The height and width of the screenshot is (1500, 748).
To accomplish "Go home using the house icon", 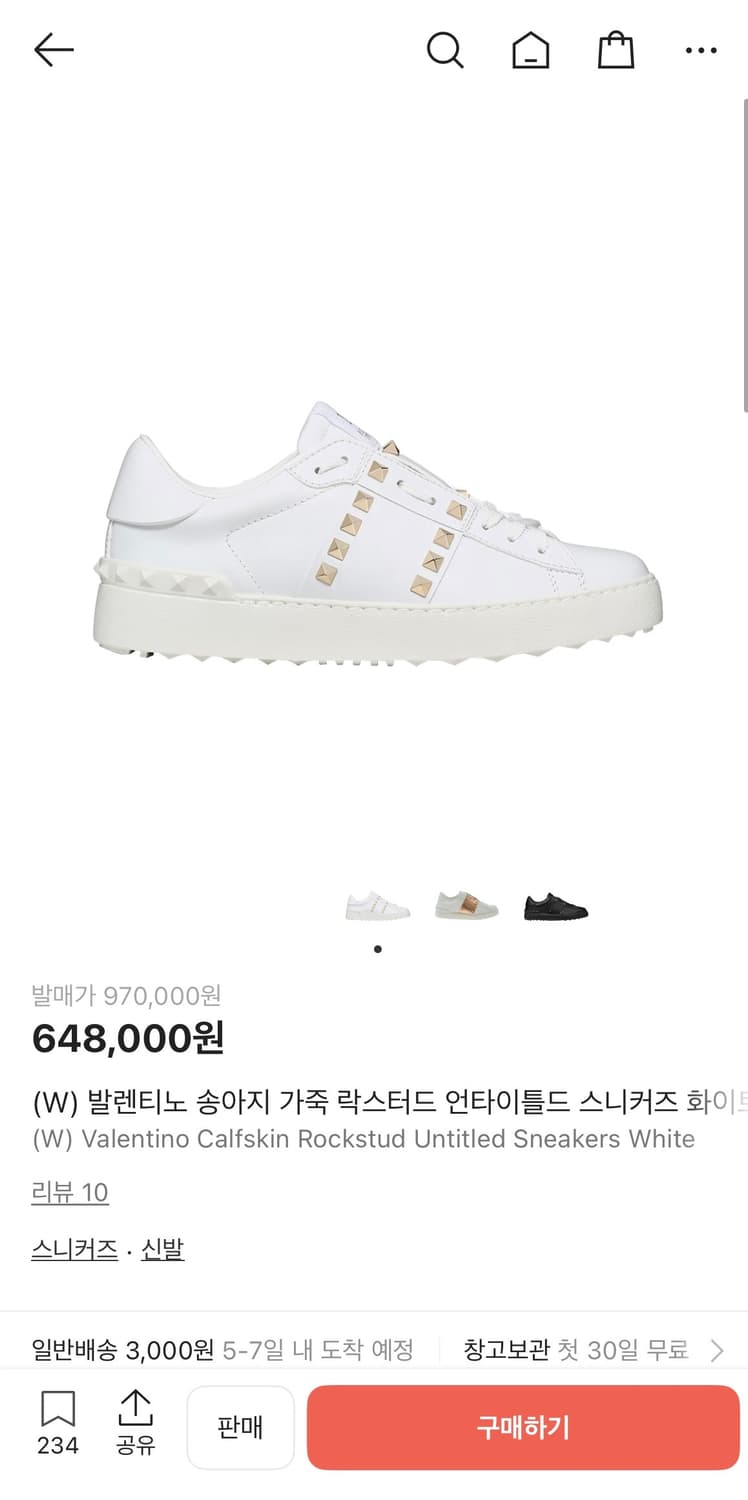I will 530,49.
